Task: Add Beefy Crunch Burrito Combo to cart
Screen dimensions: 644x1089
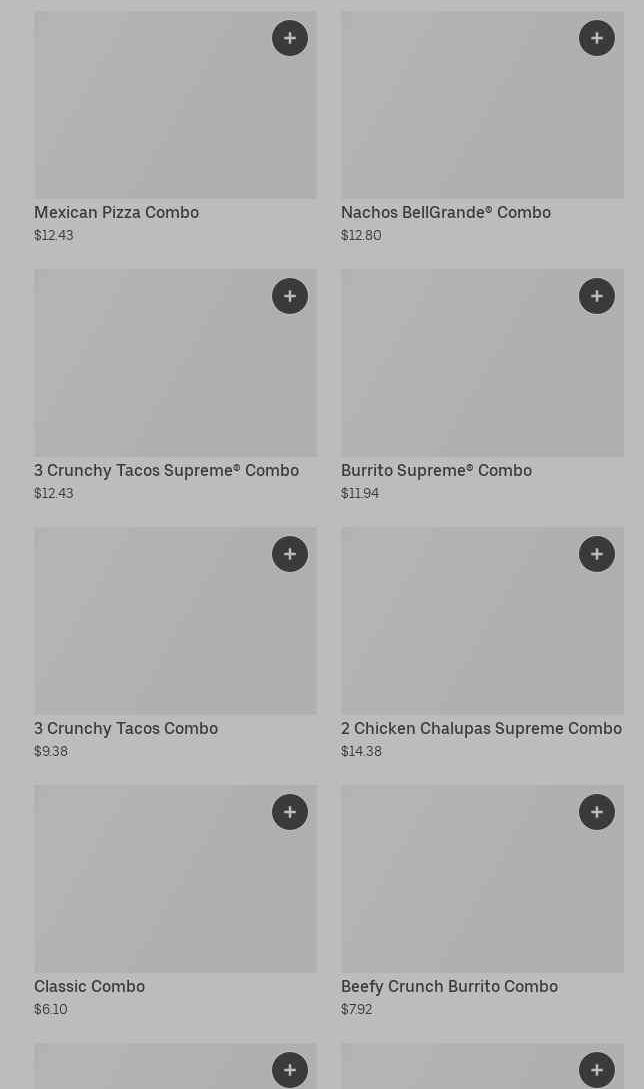Action: (597, 812)
